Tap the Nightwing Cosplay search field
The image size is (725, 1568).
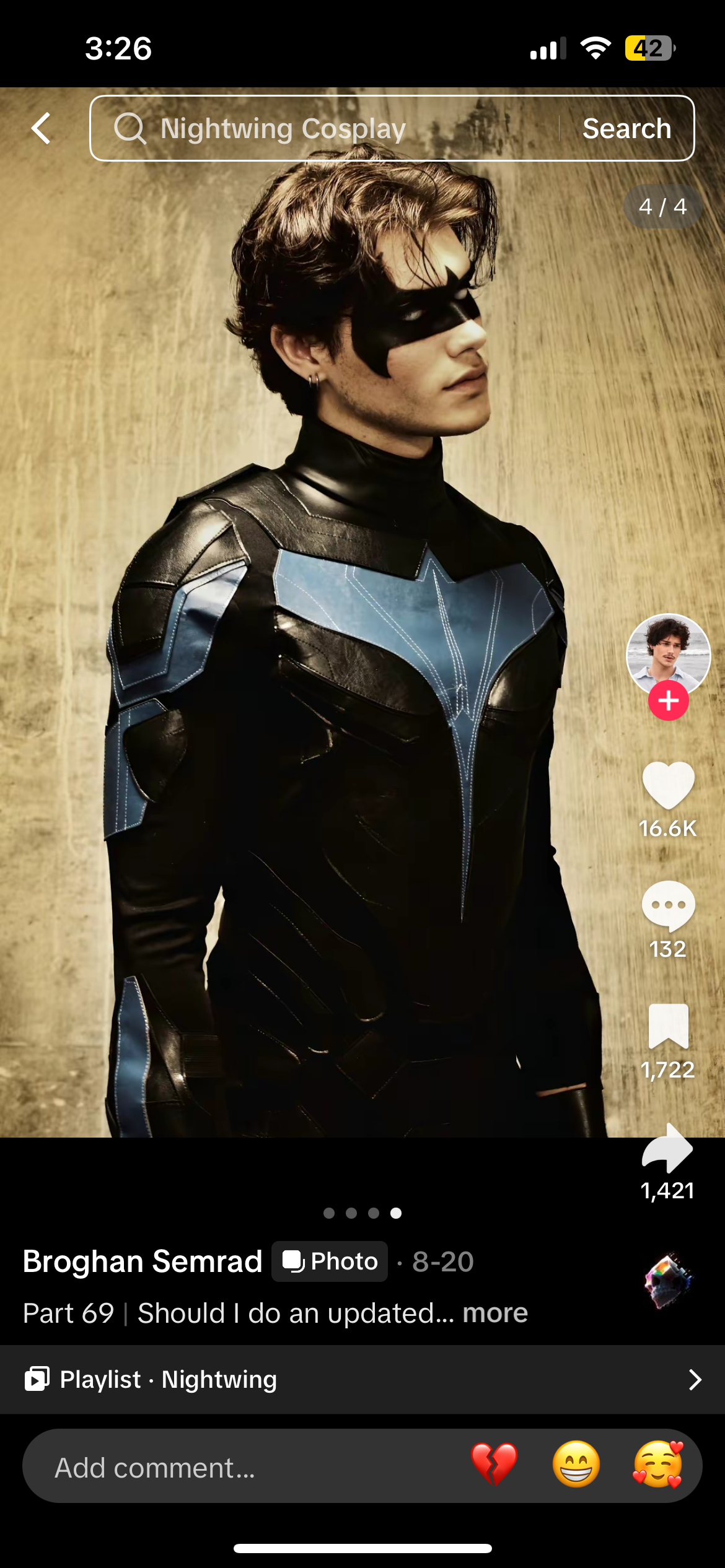(322, 129)
